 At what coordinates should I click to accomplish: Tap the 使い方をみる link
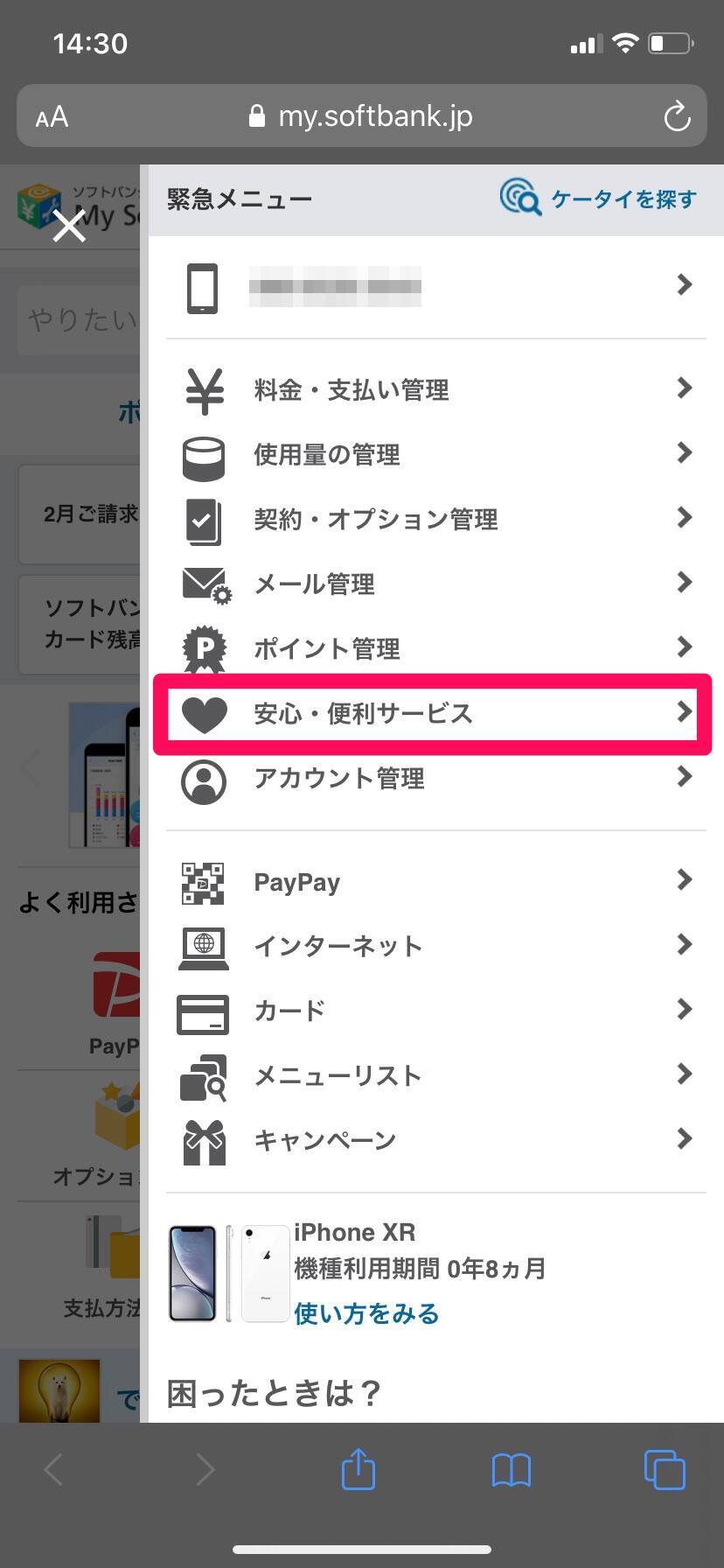[x=366, y=1313]
